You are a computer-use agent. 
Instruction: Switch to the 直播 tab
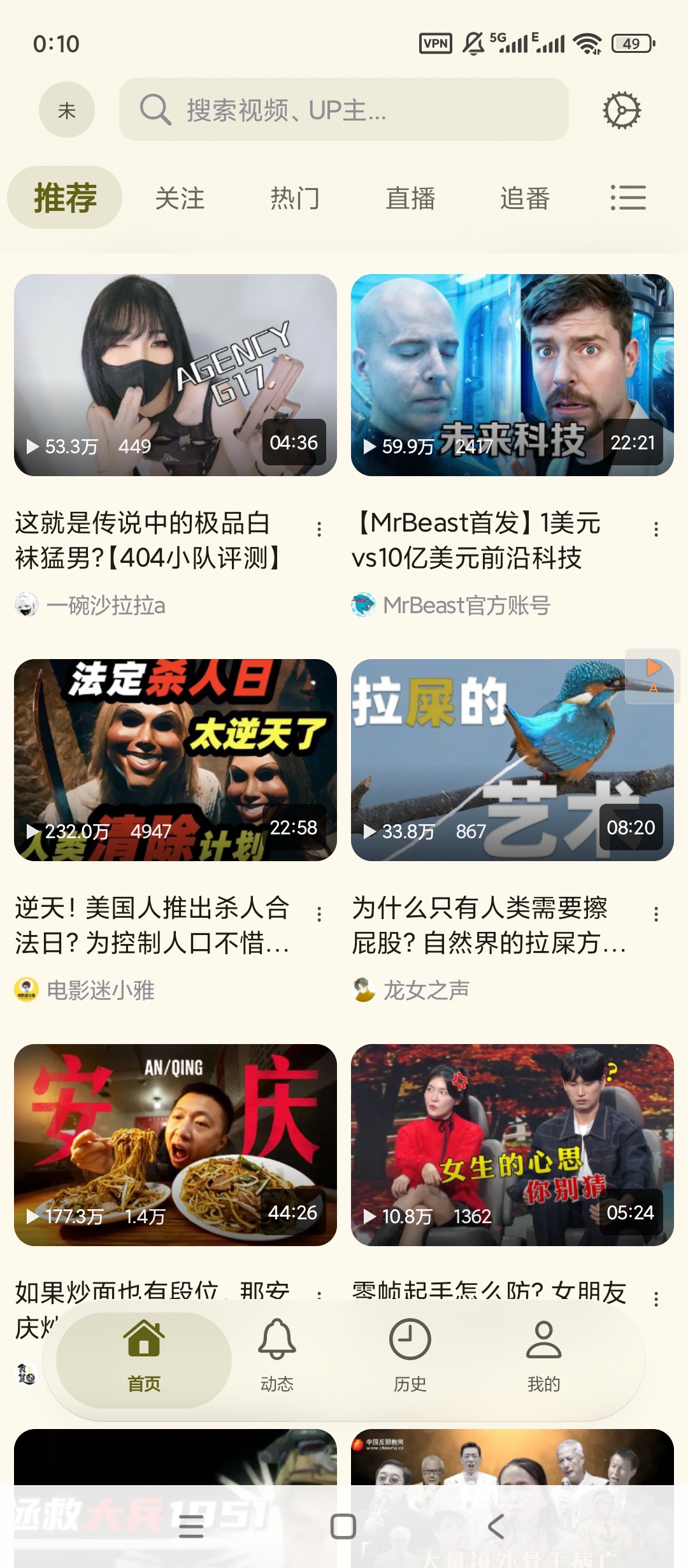pyautogui.click(x=411, y=198)
